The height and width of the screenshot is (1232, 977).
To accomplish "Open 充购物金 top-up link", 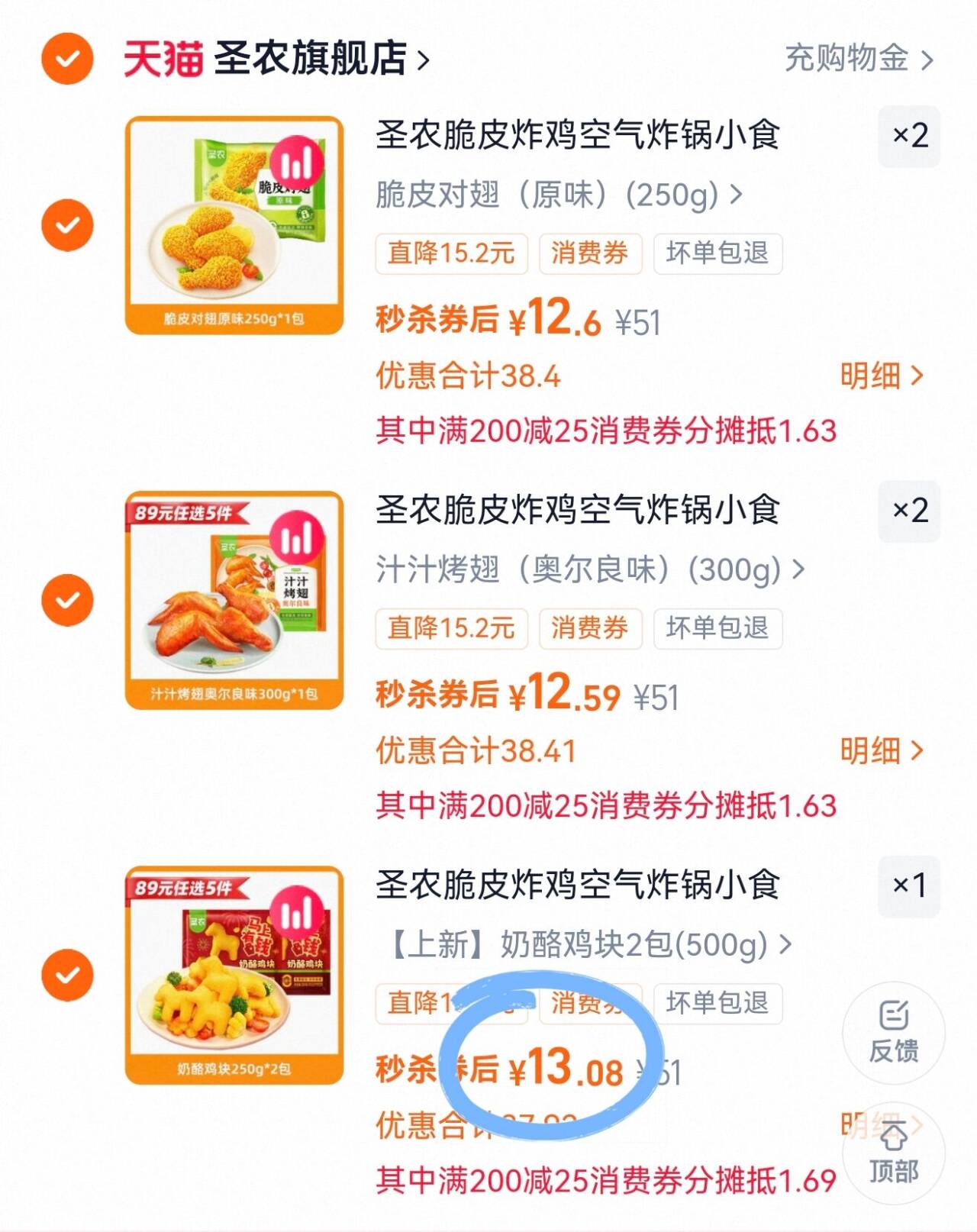I will coord(858,58).
